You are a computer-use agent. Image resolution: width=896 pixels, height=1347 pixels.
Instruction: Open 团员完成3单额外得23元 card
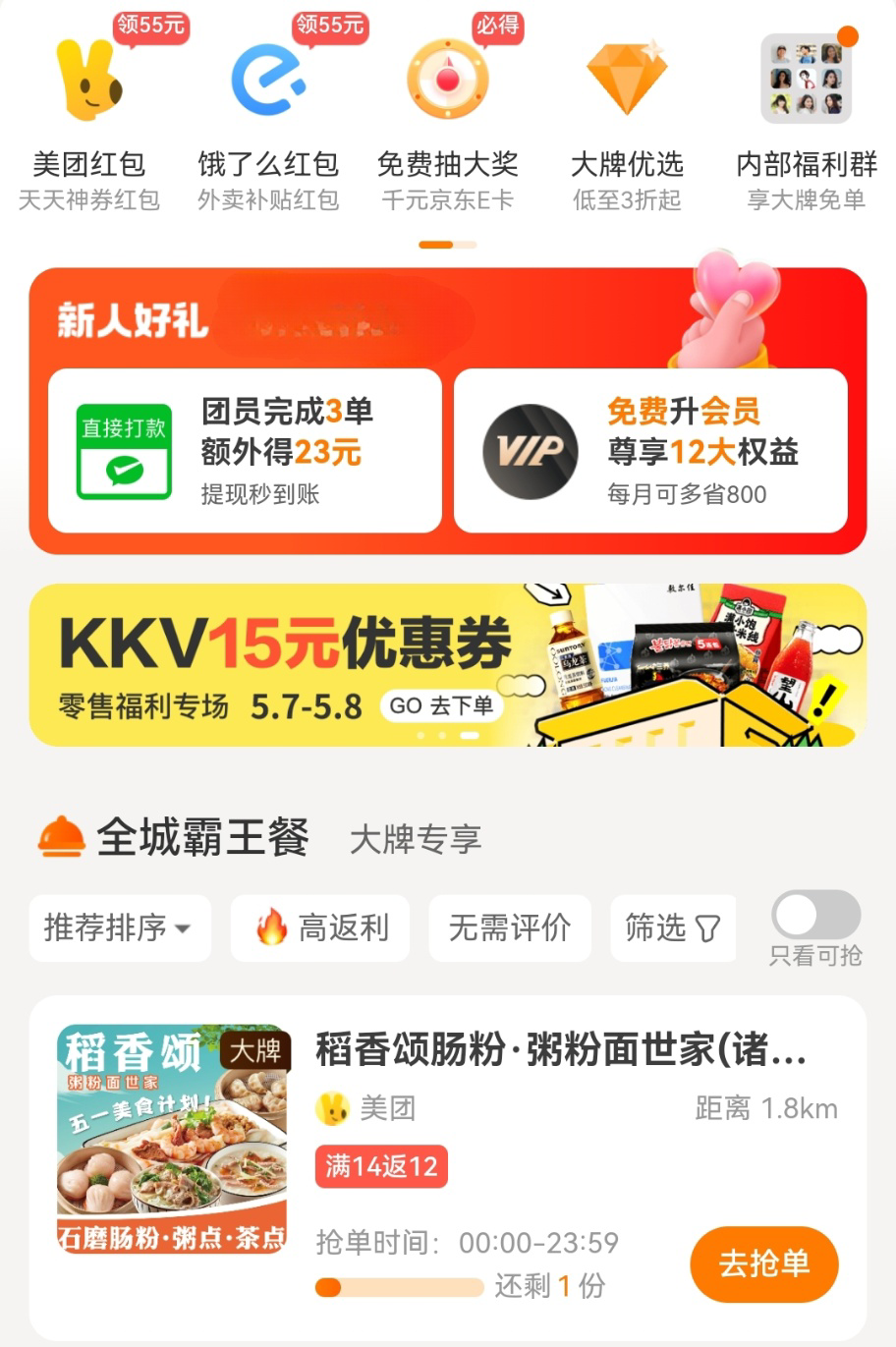pyautogui.click(x=245, y=451)
